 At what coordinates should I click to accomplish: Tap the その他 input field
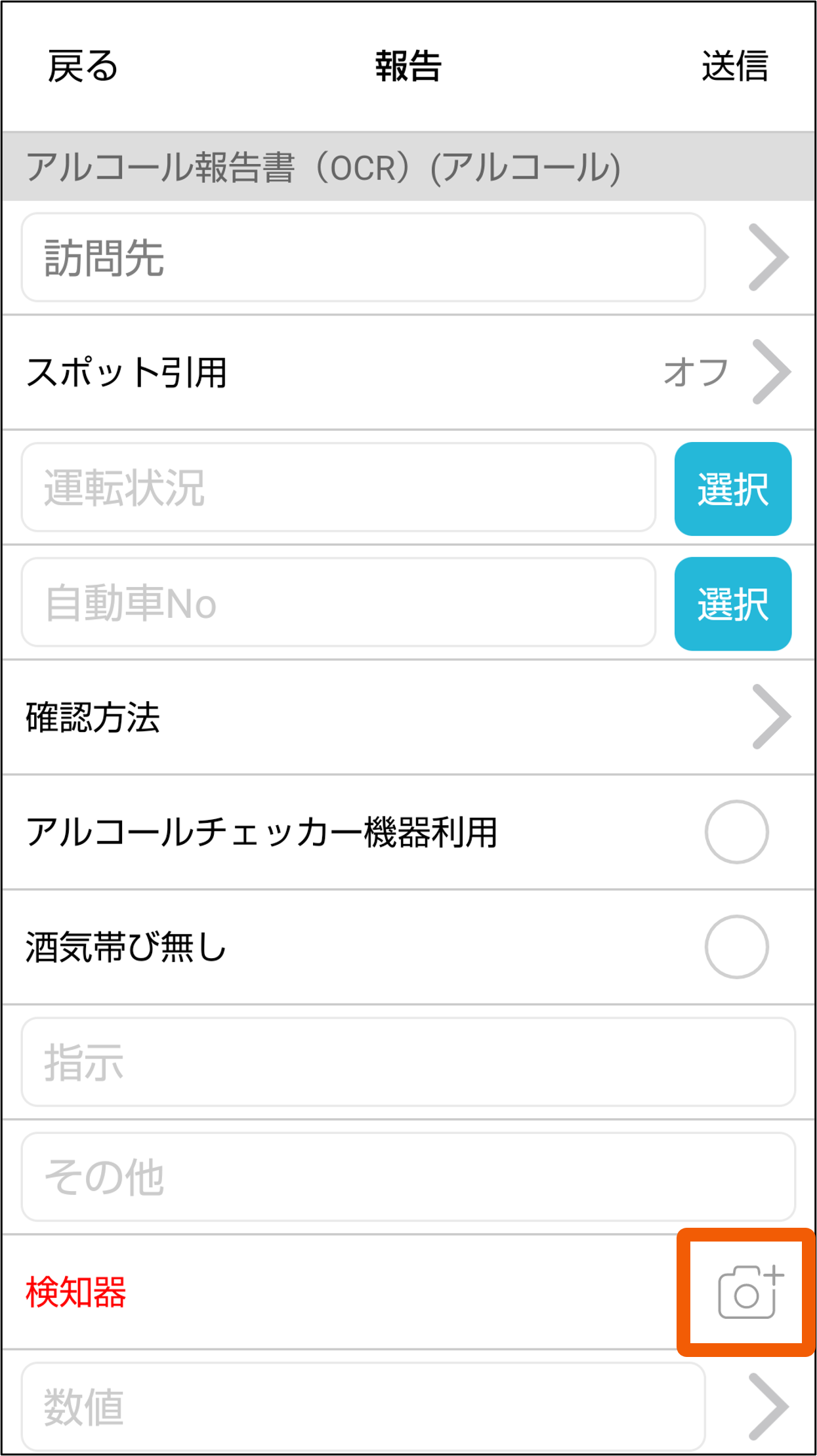[x=408, y=1177]
